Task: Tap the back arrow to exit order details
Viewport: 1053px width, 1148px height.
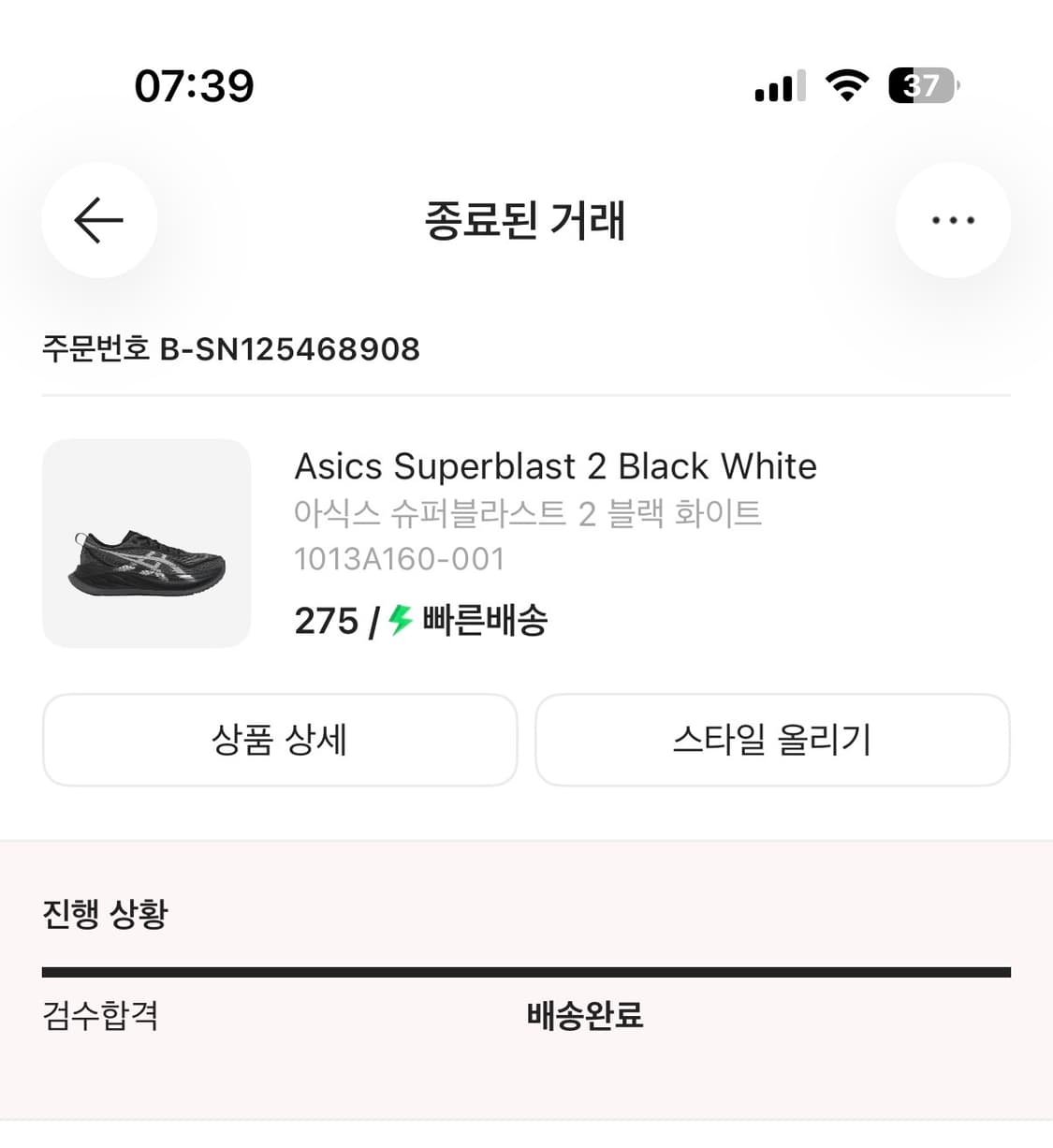Action: [x=98, y=220]
